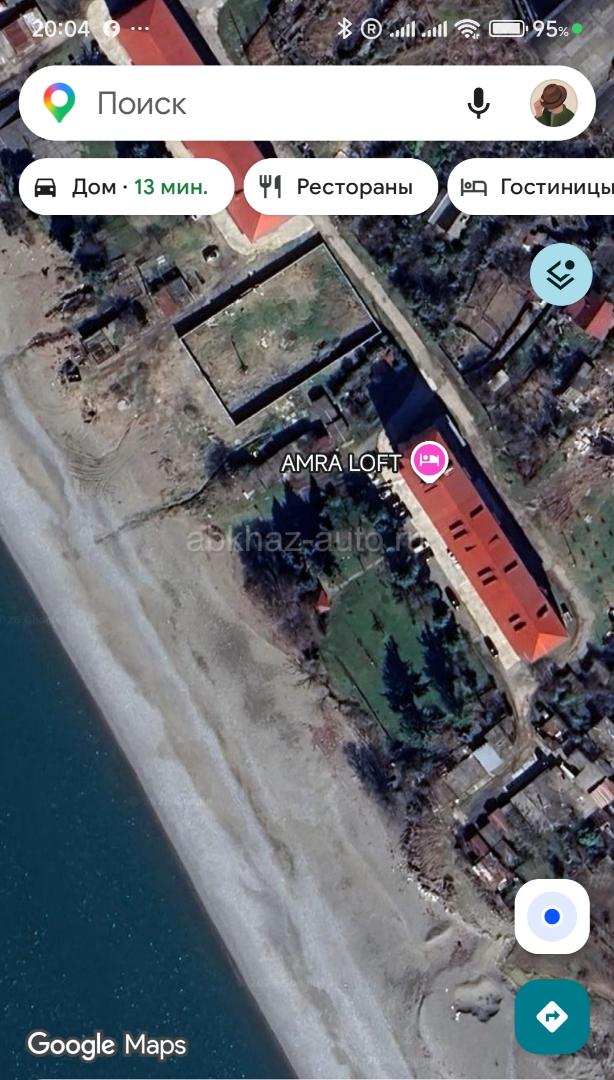Viewport: 614px width, 1080px height.
Task: Start voice search with the microphone
Action: pyautogui.click(x=479, y=103)
